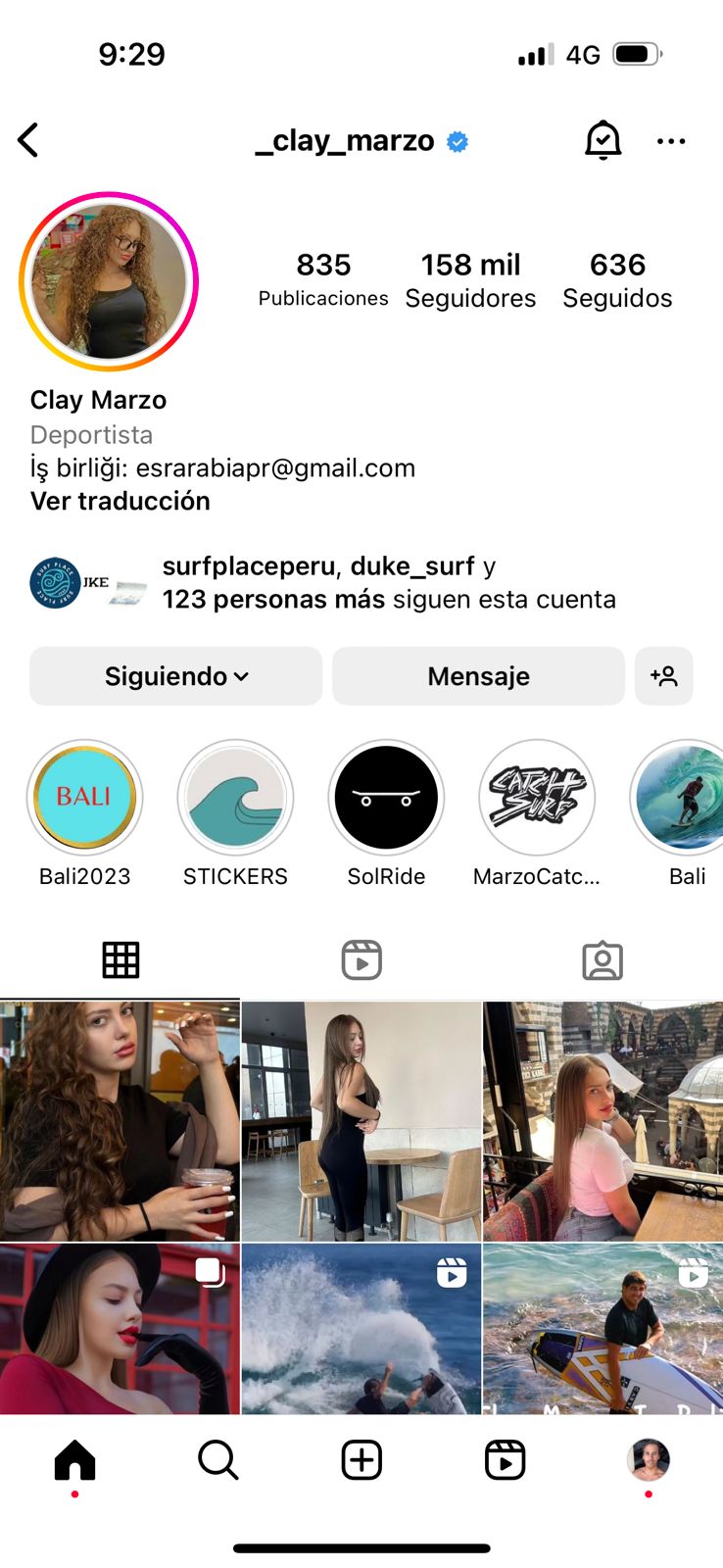Switch to the Reels tab on profile

pyautogui.click(x=361, y=960)
